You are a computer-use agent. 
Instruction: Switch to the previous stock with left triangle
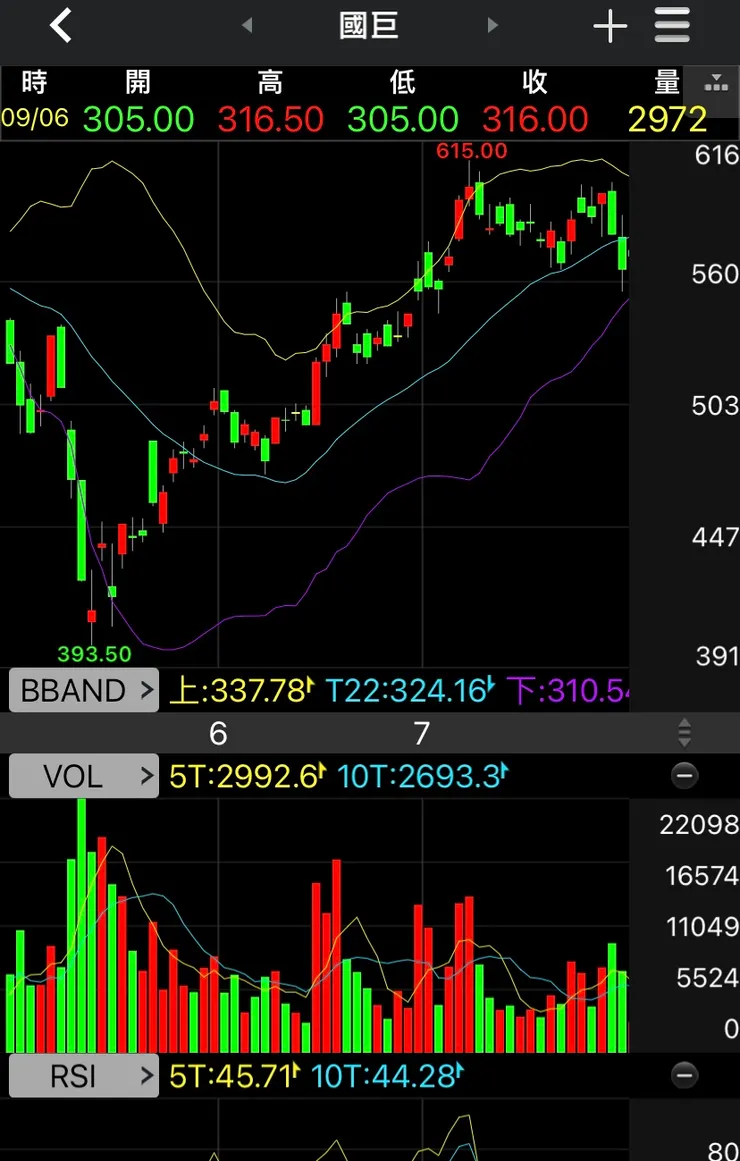coord(247,26)
